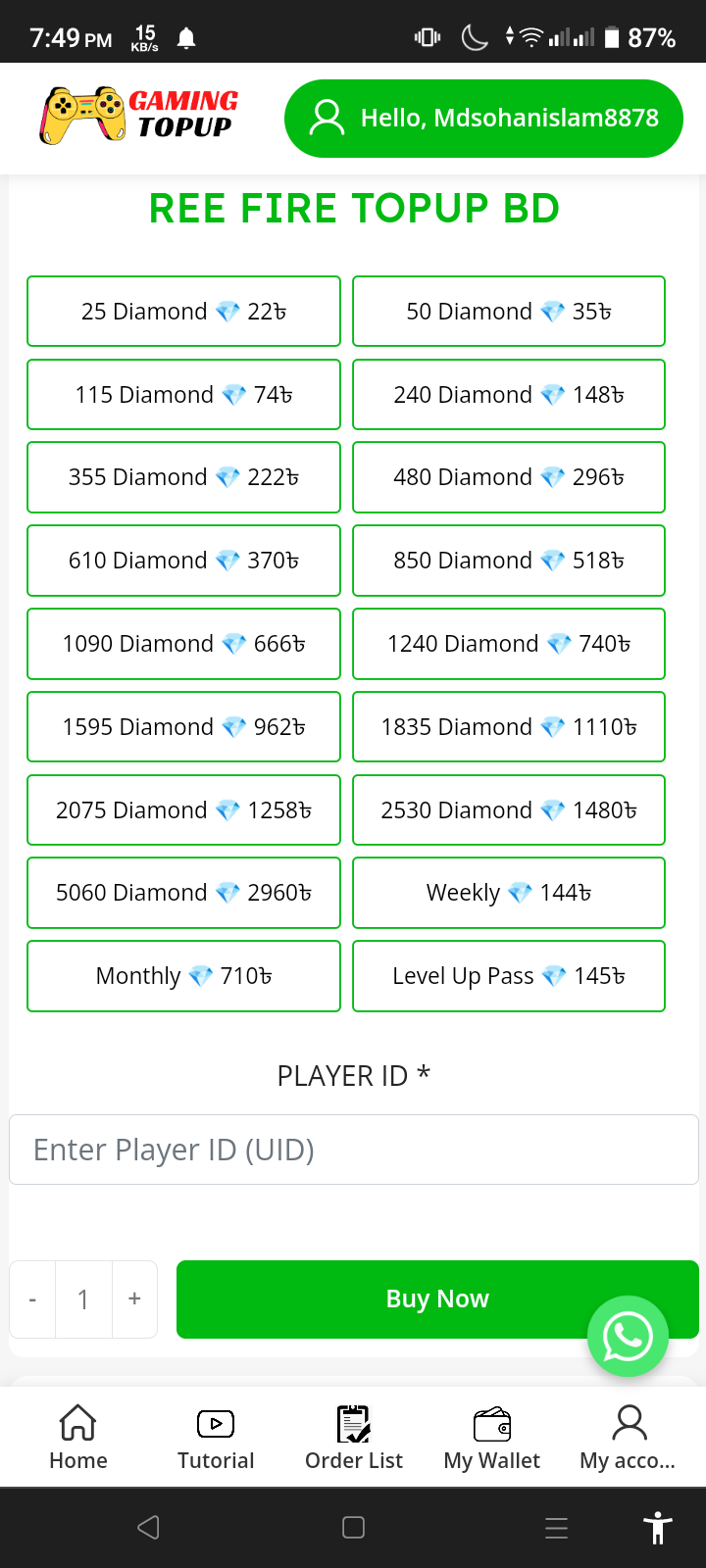The height and width of the screenshot is (1568, 706).
Task: Select the 1240 Diamond 740৳ package
Action: (x=509, y=644)
